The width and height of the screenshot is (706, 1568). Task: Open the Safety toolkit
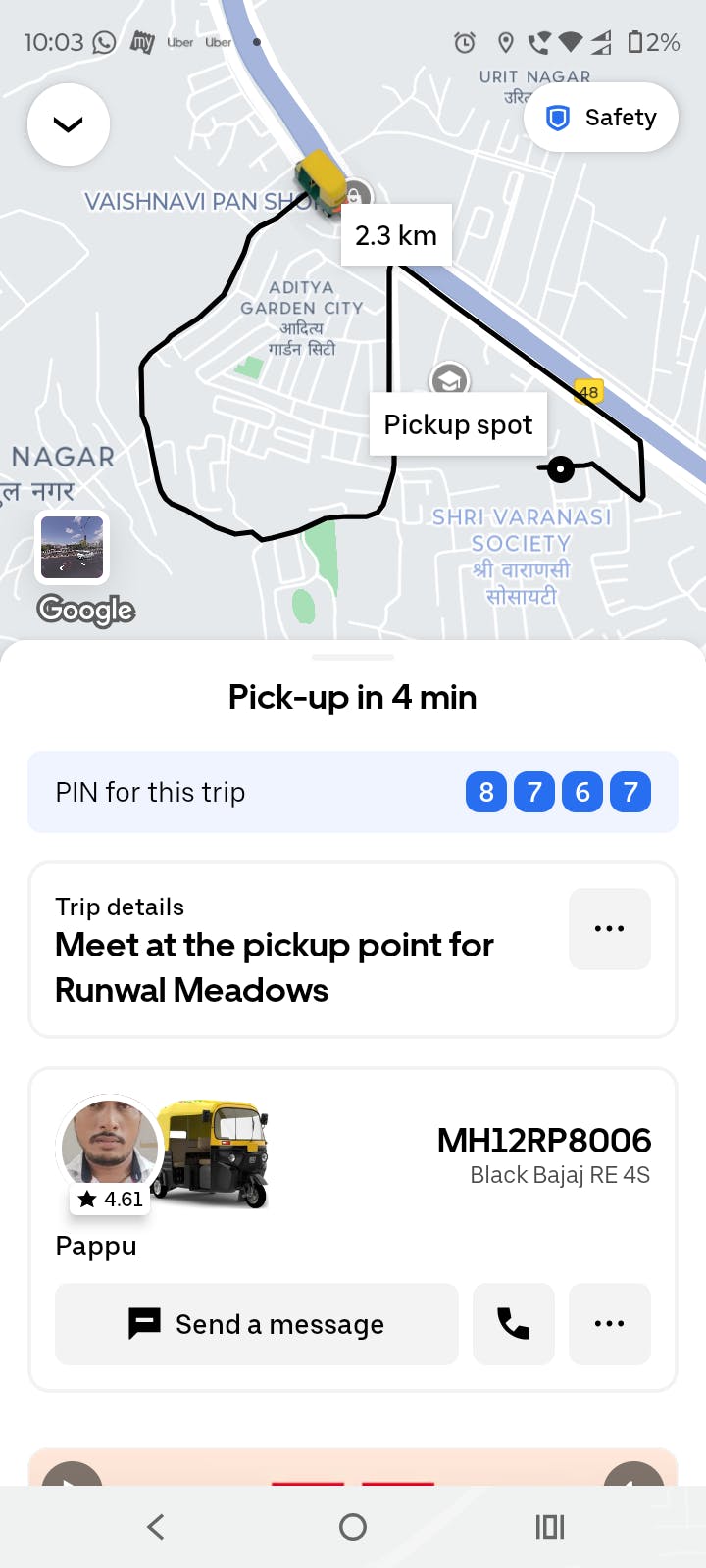pyautogui.click(x=600, y=118)
